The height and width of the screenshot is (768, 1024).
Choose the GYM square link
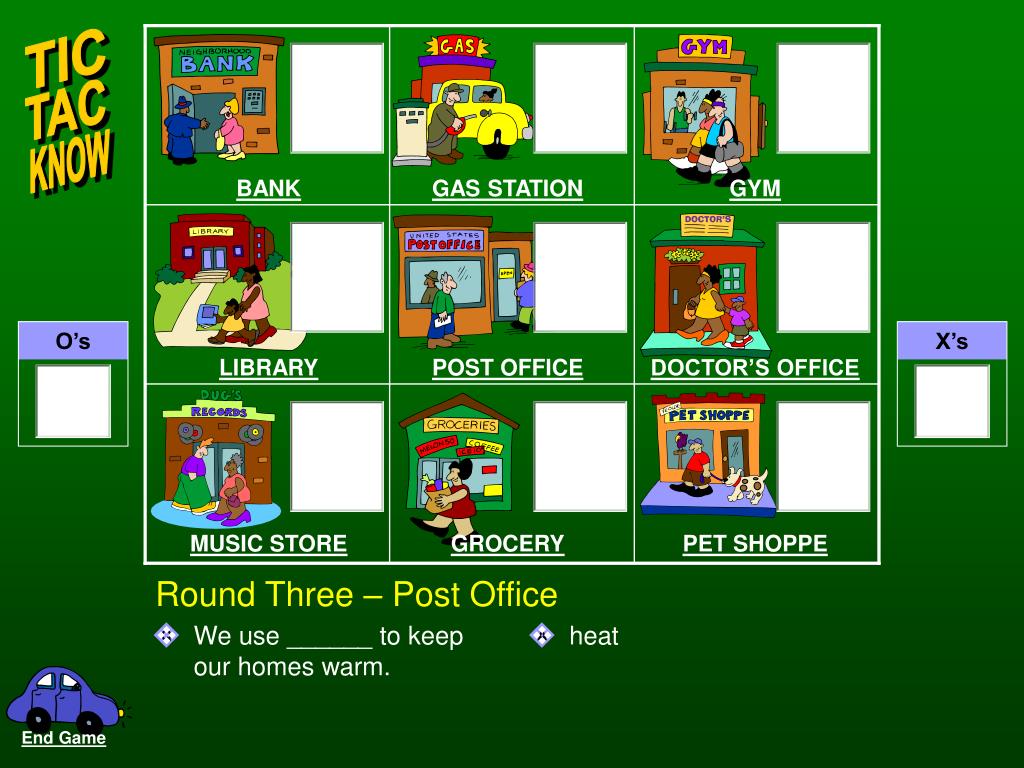755,188
